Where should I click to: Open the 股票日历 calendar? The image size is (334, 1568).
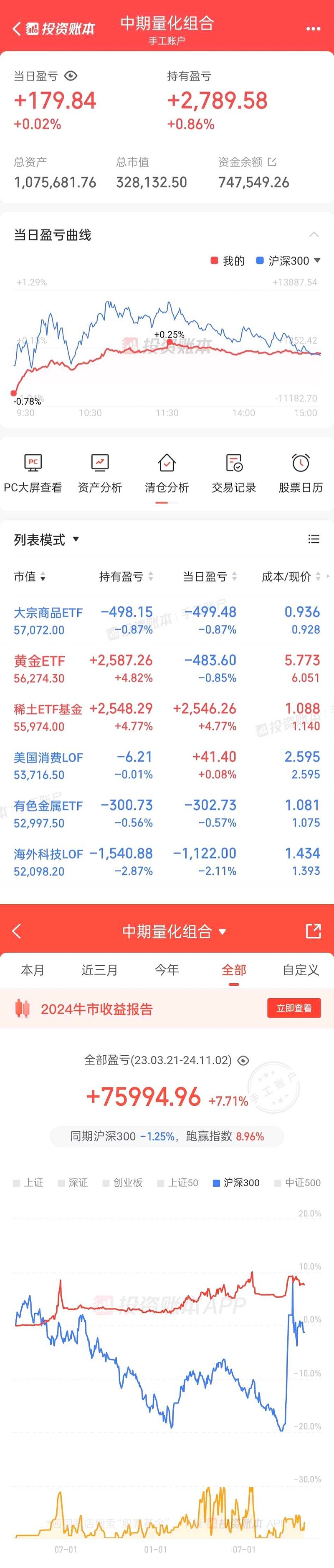[301, 473]
